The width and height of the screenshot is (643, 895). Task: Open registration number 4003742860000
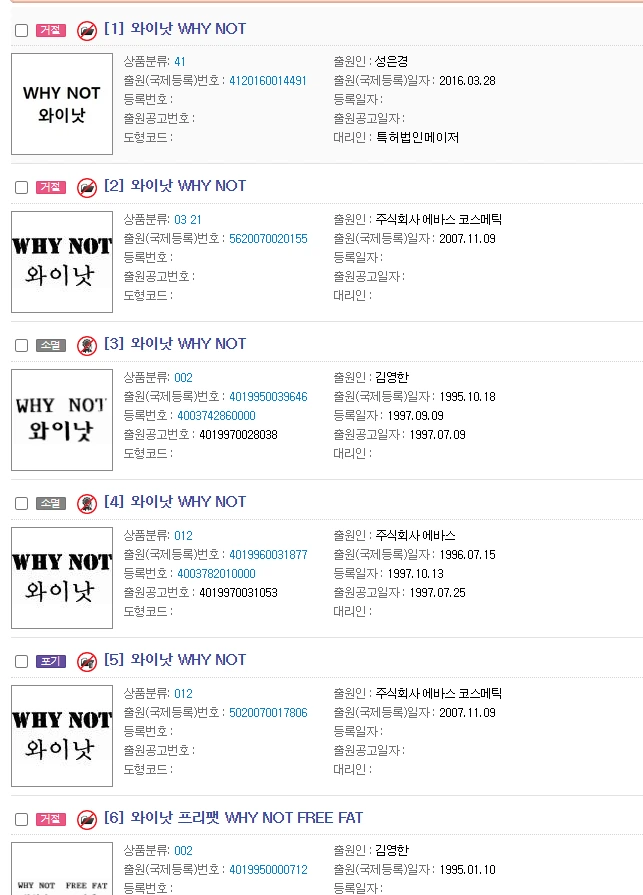tap(216, 416)
